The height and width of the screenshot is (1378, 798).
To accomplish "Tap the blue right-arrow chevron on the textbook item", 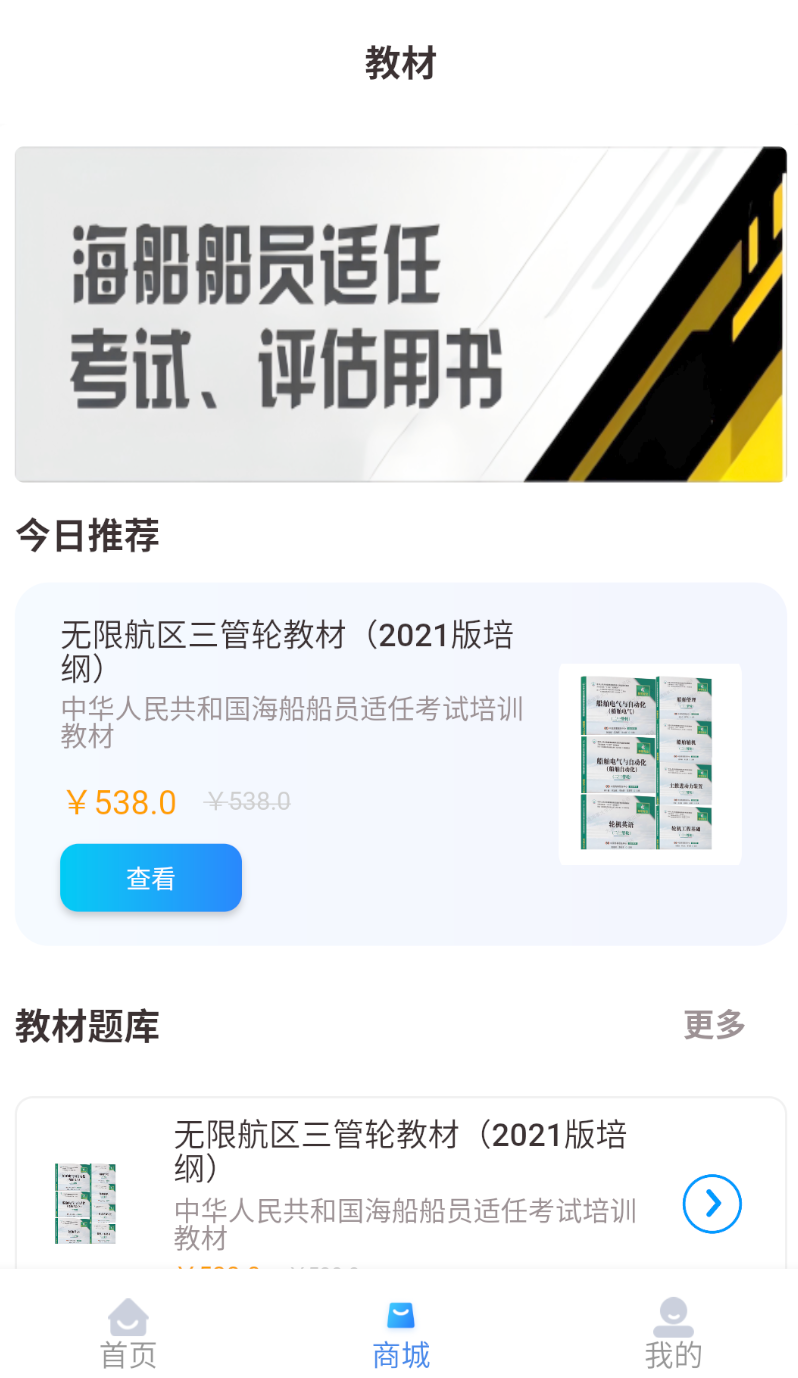I will pyautogui.click(x=711, y=1204).
